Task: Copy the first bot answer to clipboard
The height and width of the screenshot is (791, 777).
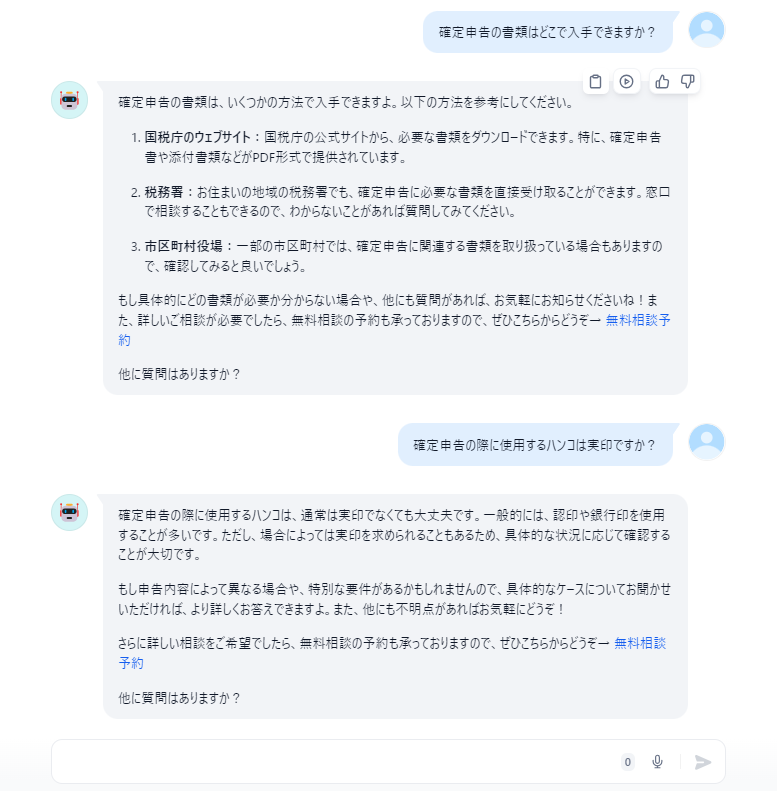Action: (595, 82)
